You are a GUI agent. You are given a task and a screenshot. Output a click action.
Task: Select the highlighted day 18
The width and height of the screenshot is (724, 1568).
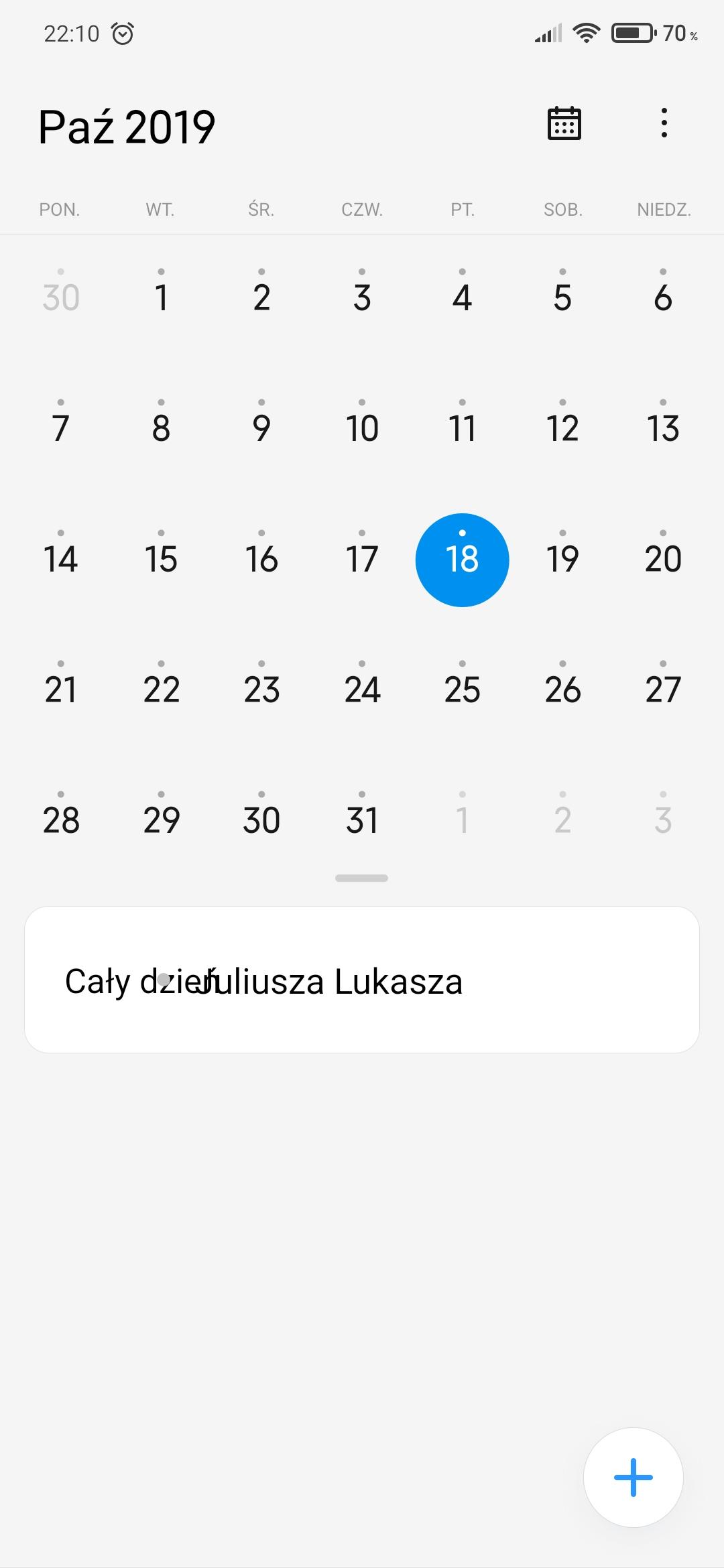click(x=462, y=560)
